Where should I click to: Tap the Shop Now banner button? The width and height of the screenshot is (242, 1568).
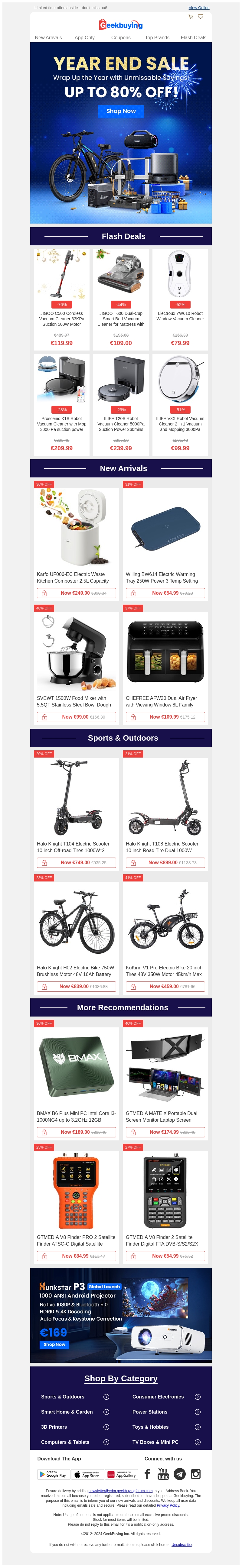[x=121, y=112]
